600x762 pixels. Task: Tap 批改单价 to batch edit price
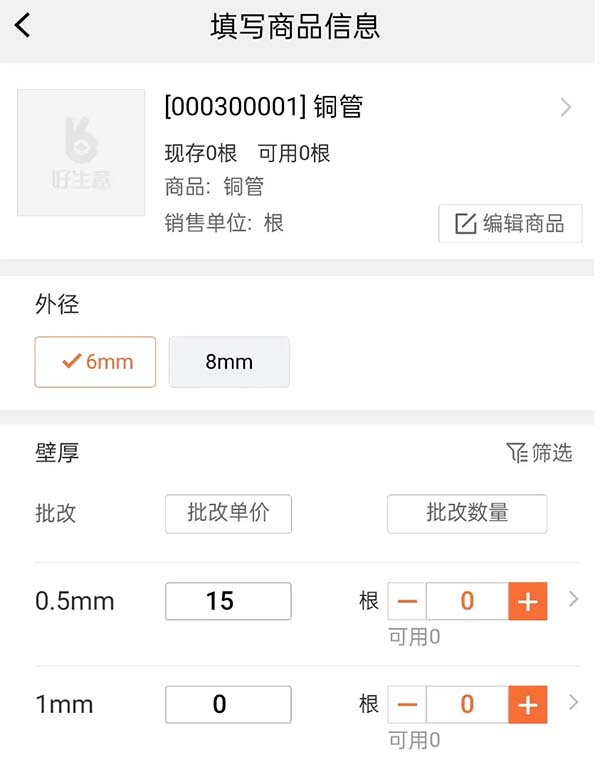(228, 513)
